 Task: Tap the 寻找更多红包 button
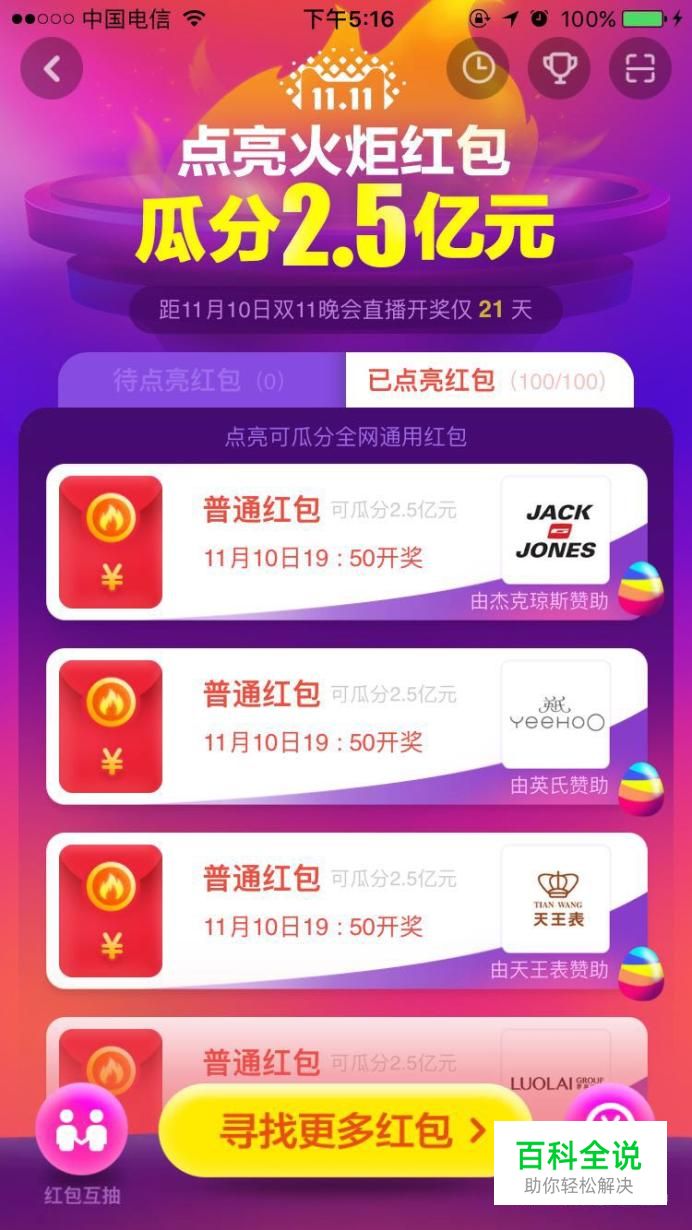345,1131
